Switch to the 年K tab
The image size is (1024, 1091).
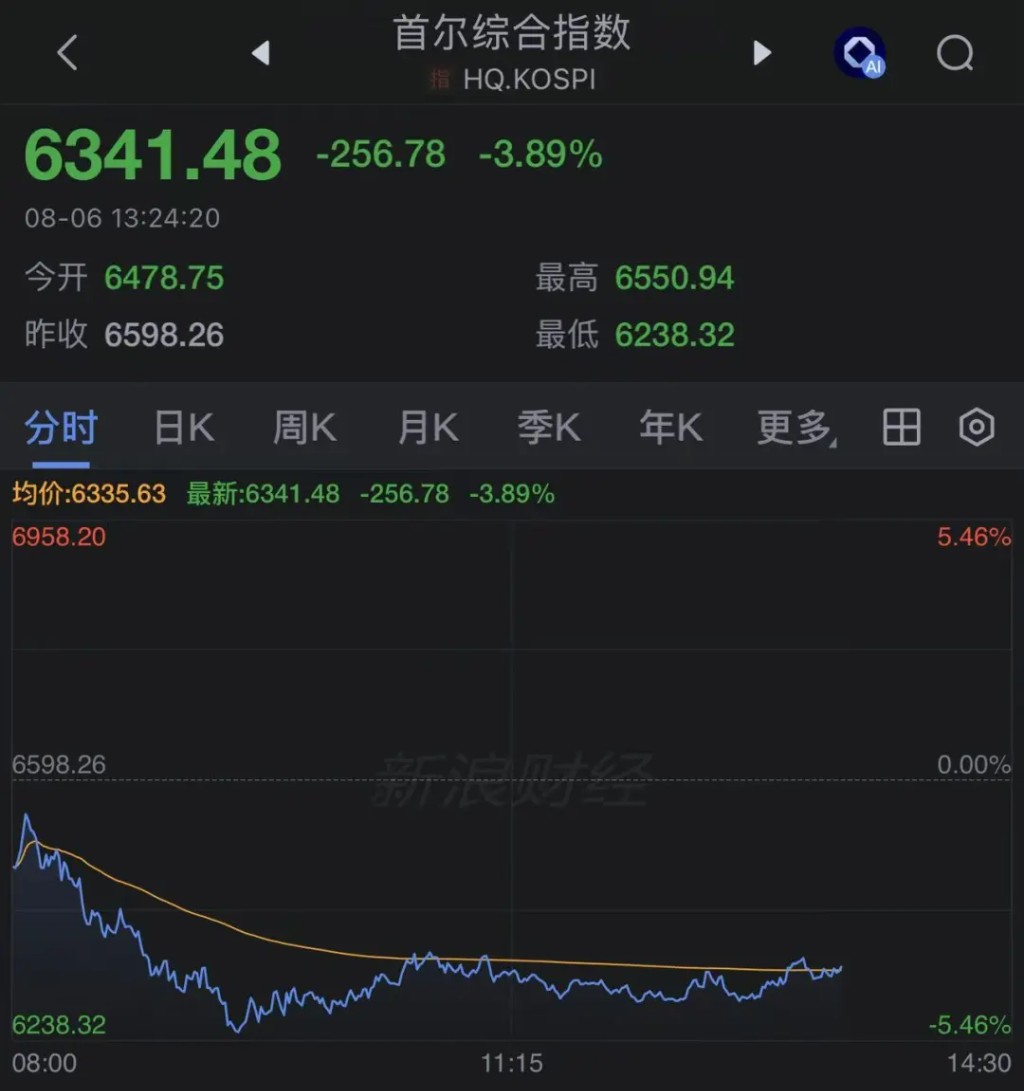tap(671, 427)
